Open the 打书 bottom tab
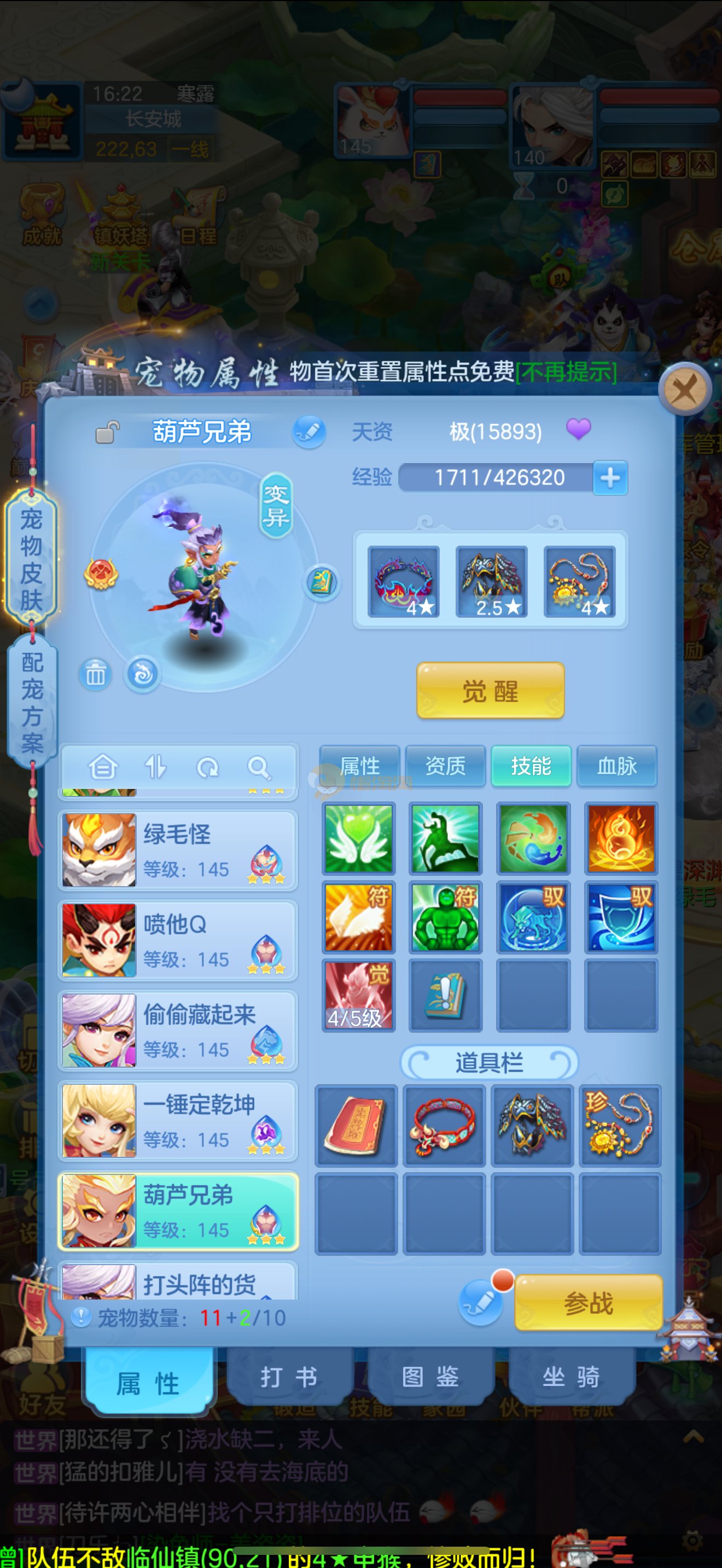722x1568 pixels. click(x=289, y=1378)
